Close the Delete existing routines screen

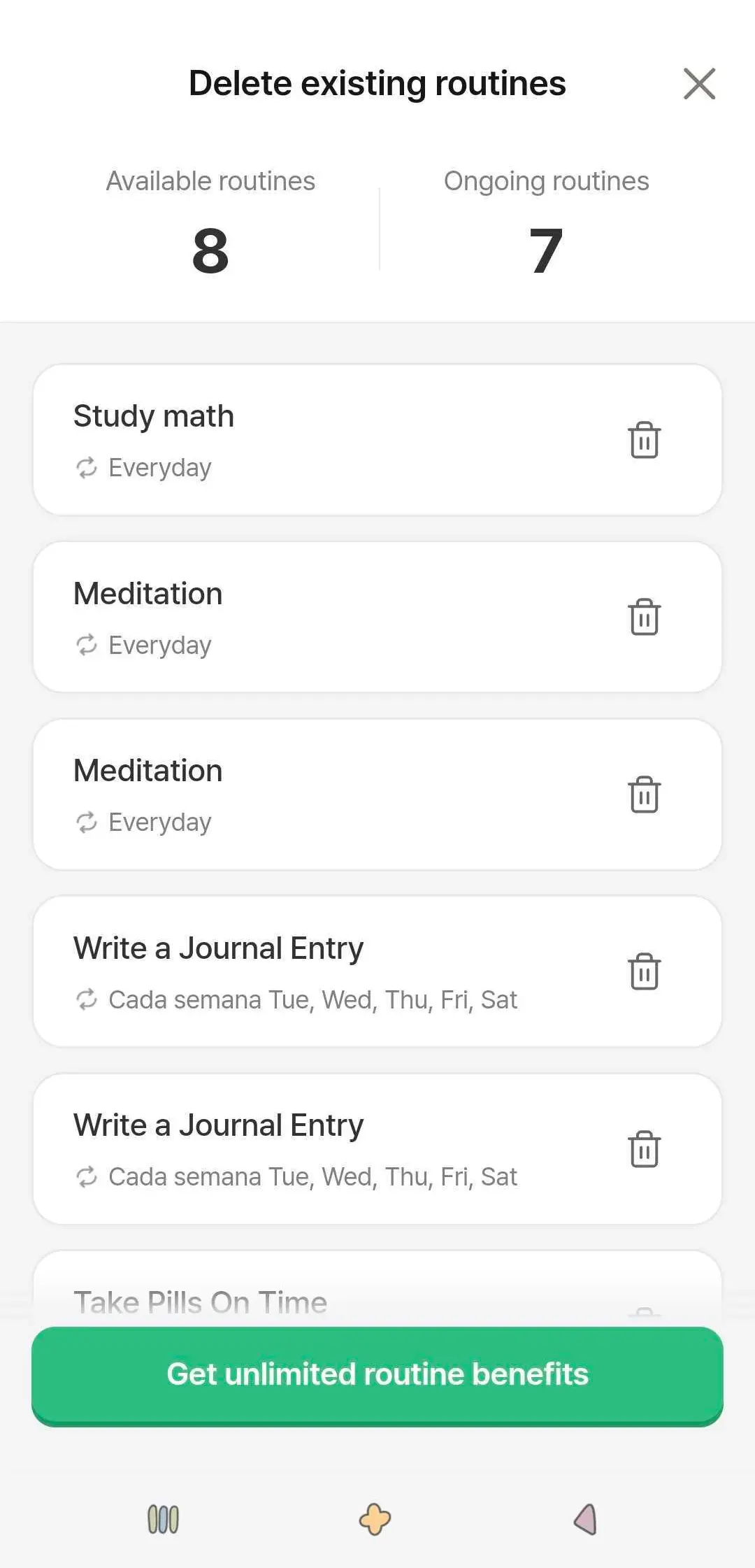click(699, 84)
